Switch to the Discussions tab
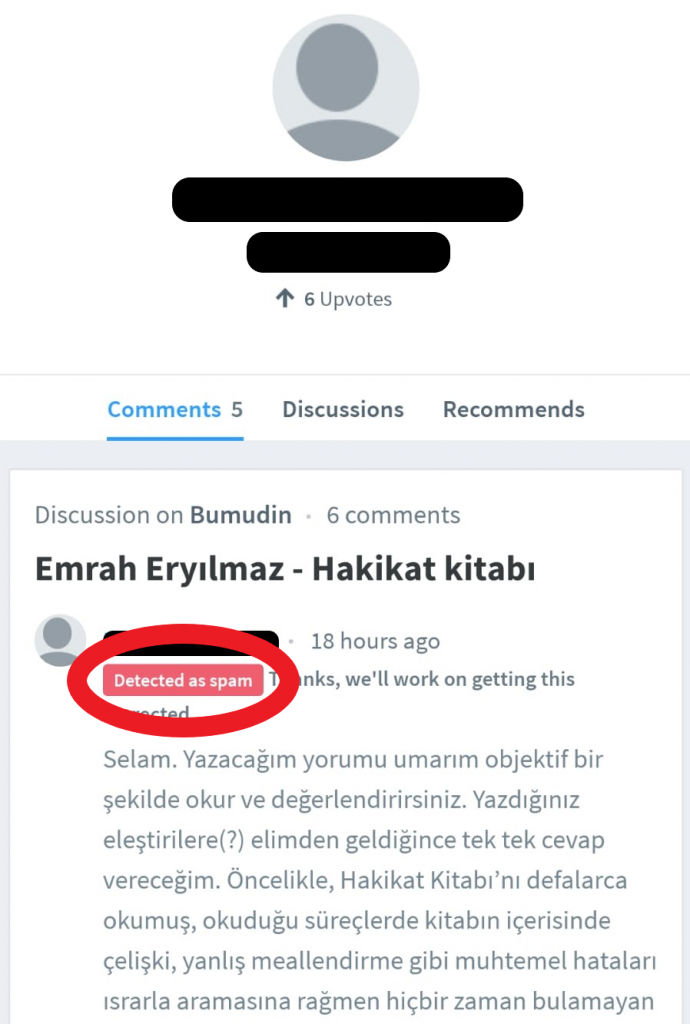The height and width of the screenshot is (1024, 690). [x=343, y=410]
